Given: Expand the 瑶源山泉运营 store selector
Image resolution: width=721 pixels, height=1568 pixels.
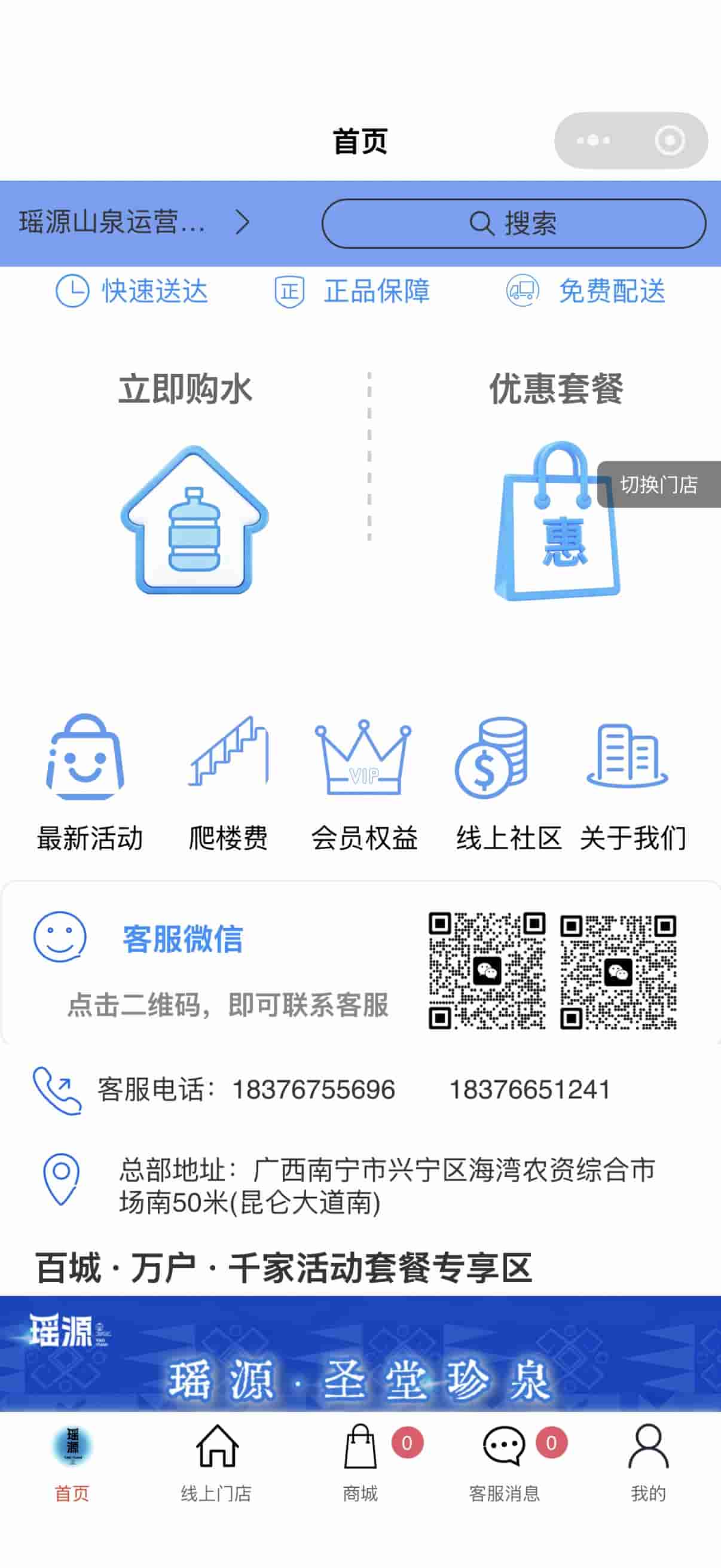Looking at the screenshot, I should click(x=134, y=222).
